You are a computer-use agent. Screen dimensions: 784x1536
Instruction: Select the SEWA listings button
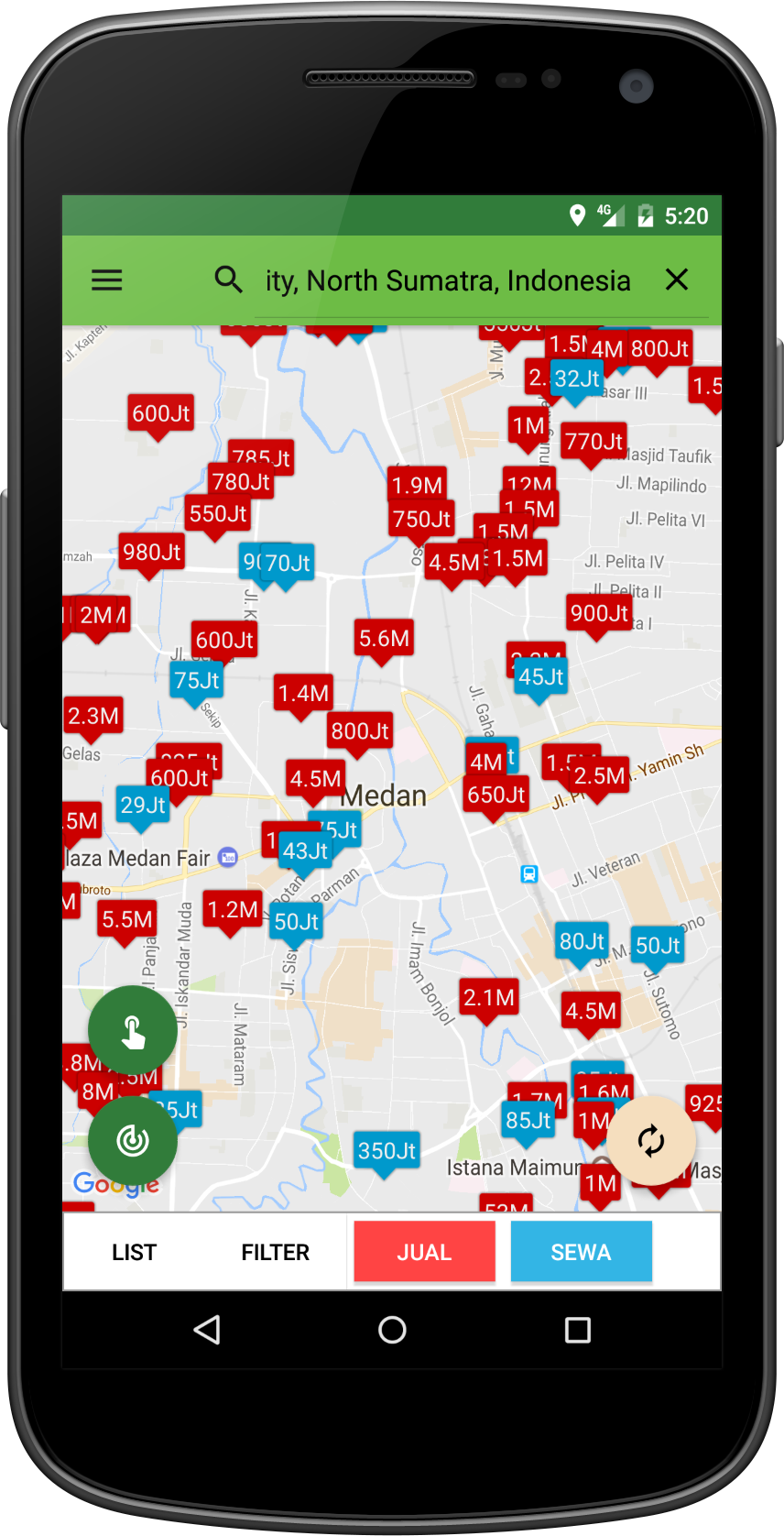pyautogui.click(x=581, y=1252)
